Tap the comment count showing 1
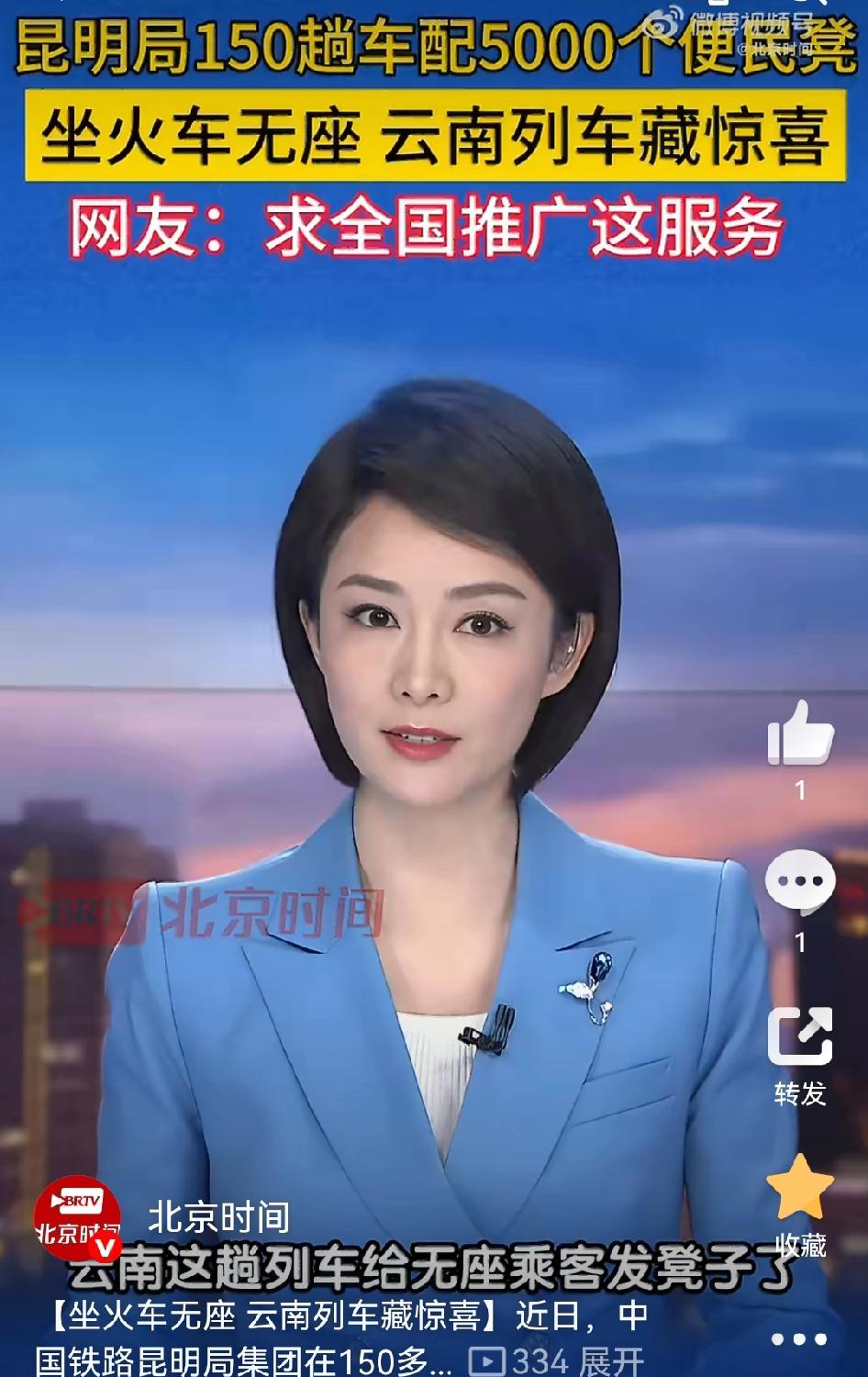 coord(800,941)
